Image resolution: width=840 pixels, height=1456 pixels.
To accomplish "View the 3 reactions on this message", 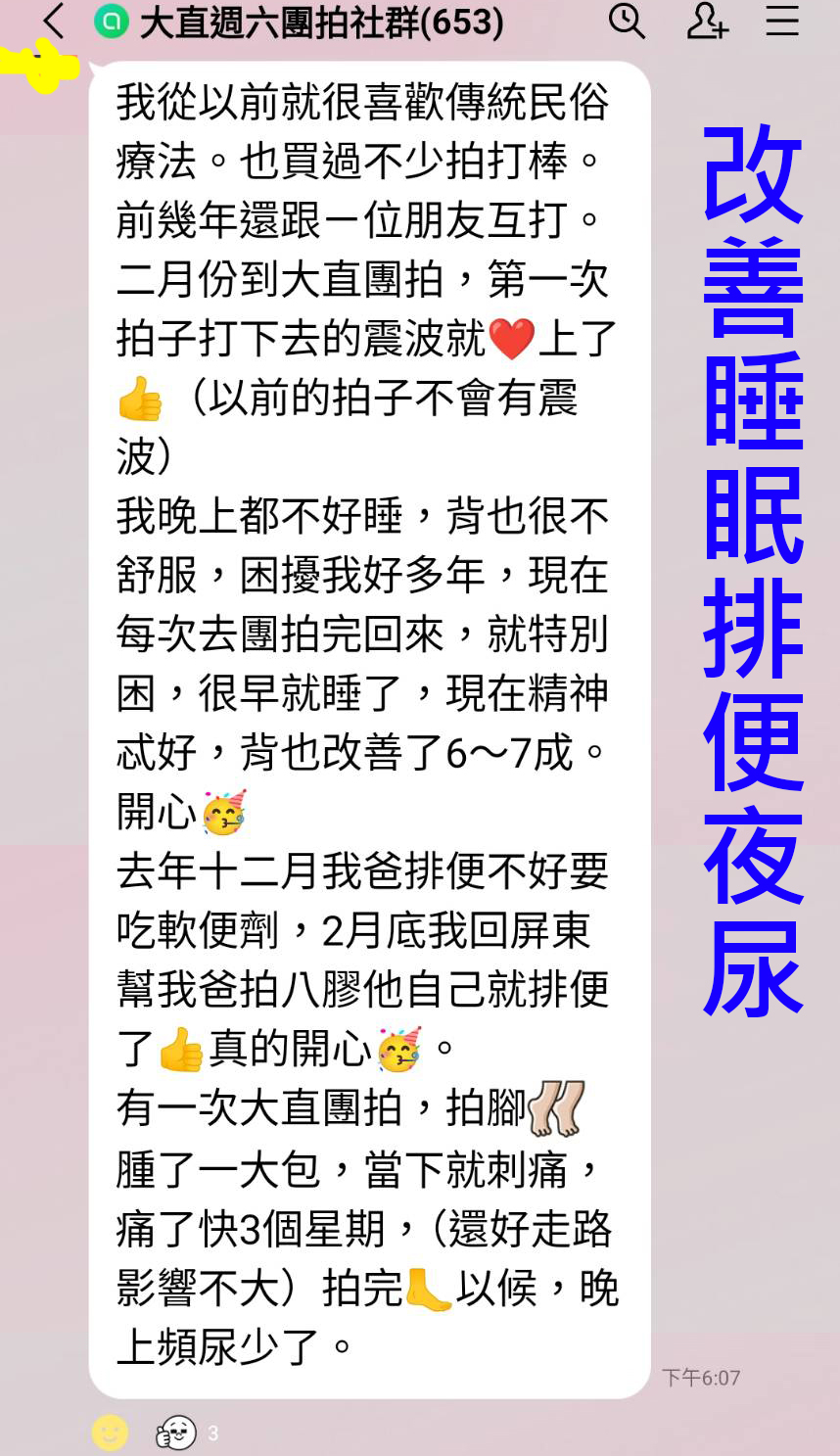I will pyautogui.click(x=187, y=1433).
